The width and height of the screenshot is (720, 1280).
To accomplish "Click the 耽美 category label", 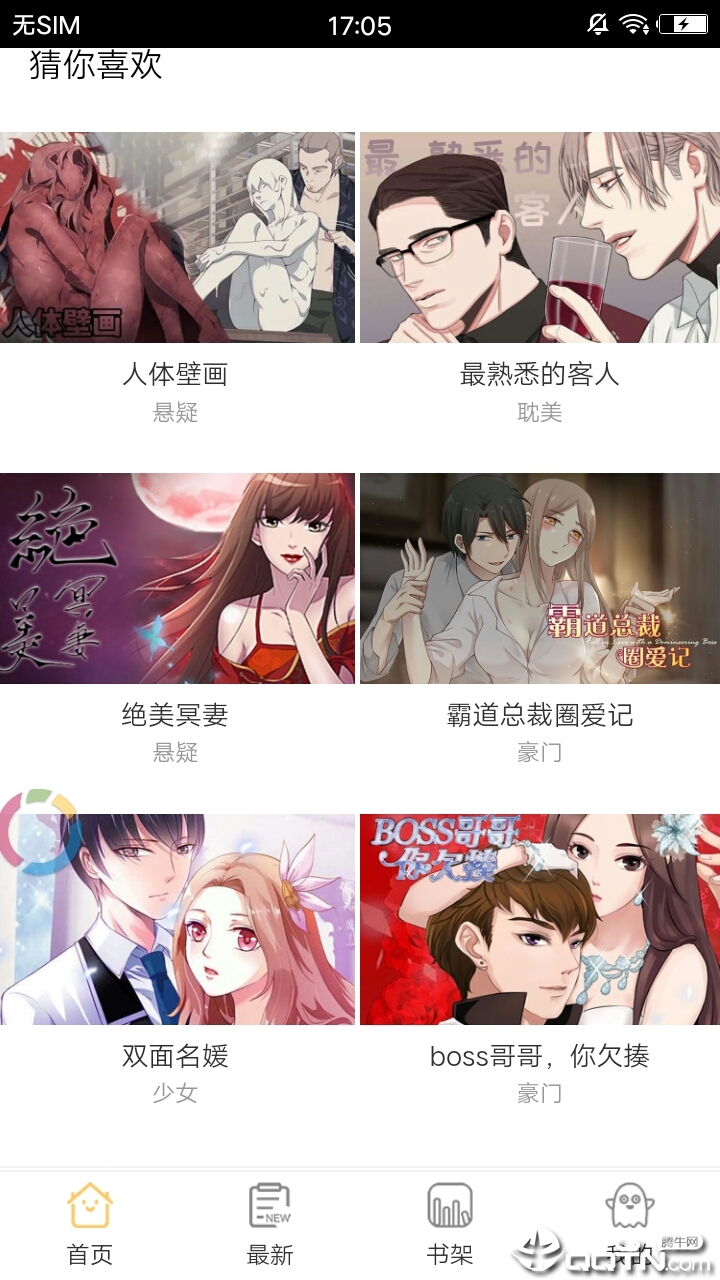I will [540, 413].
